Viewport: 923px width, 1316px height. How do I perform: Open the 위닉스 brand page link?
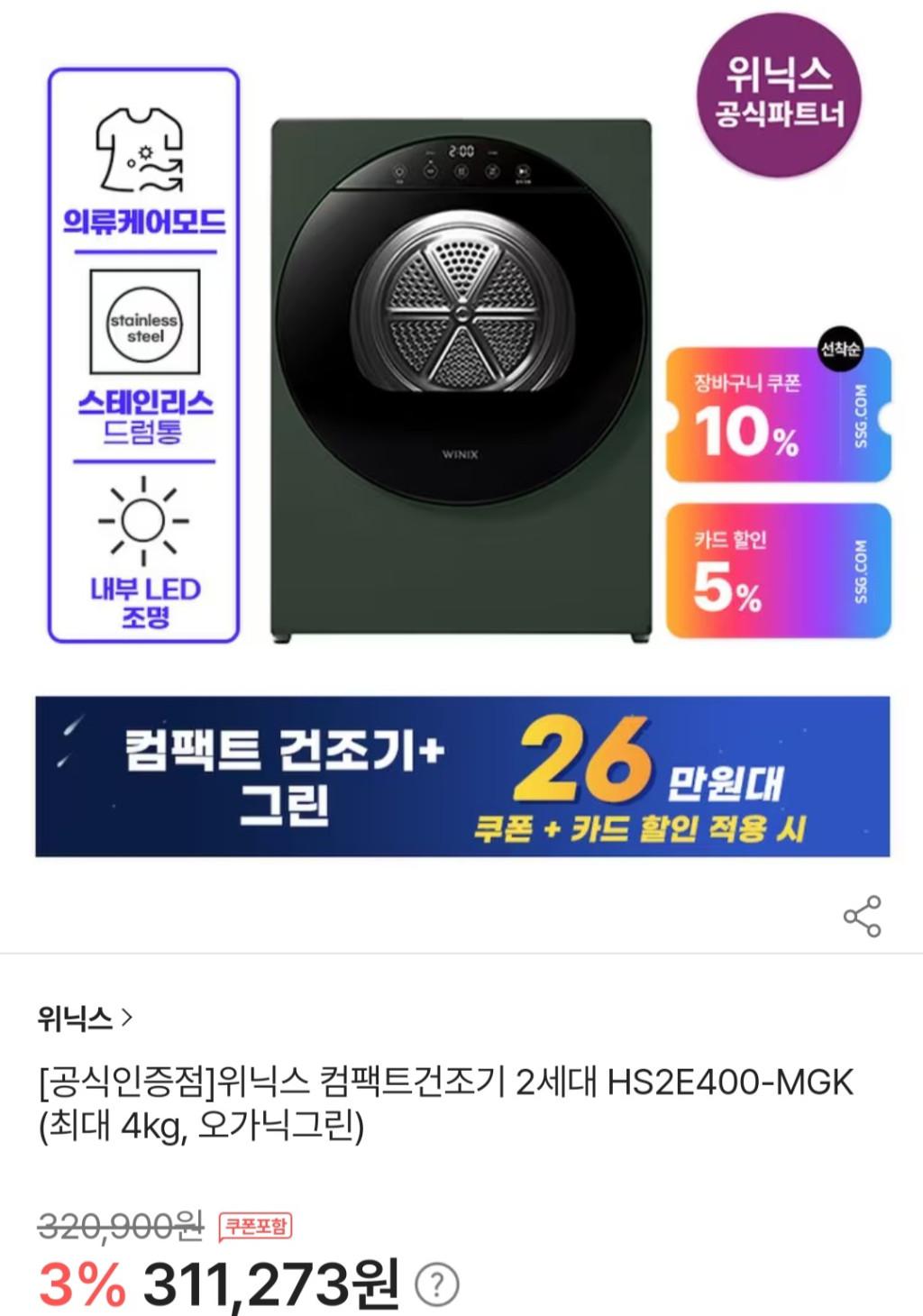click(85, 1019)
